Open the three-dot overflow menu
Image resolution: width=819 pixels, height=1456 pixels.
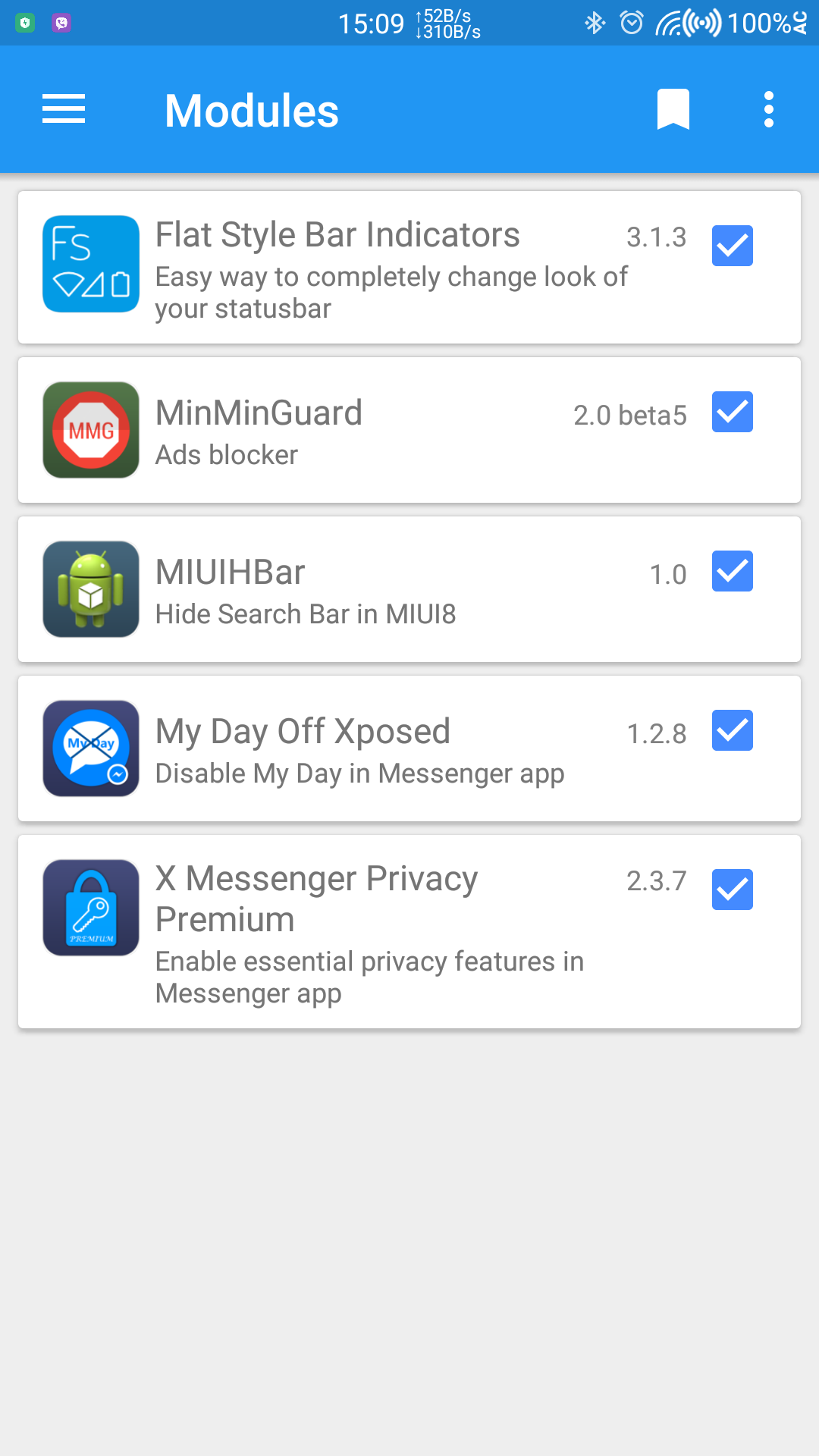pos(768,110)
